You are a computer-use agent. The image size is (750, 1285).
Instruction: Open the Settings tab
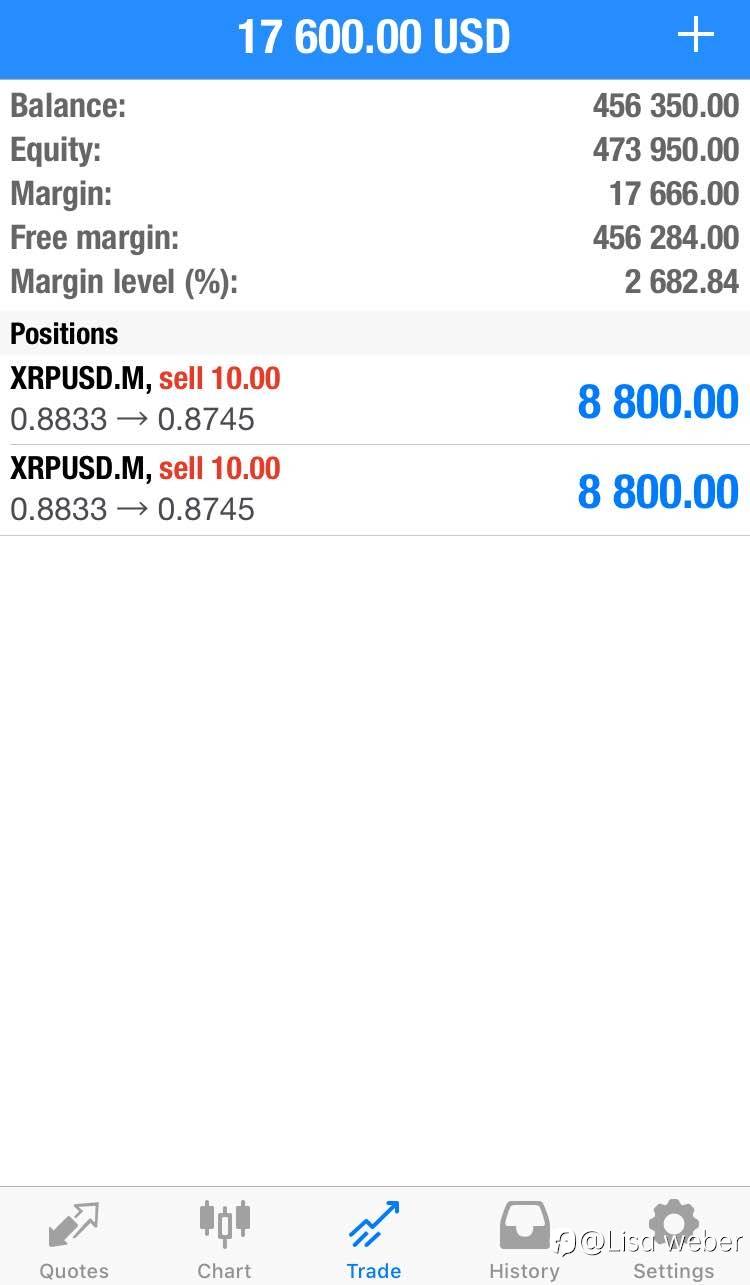pos(673,1238)
